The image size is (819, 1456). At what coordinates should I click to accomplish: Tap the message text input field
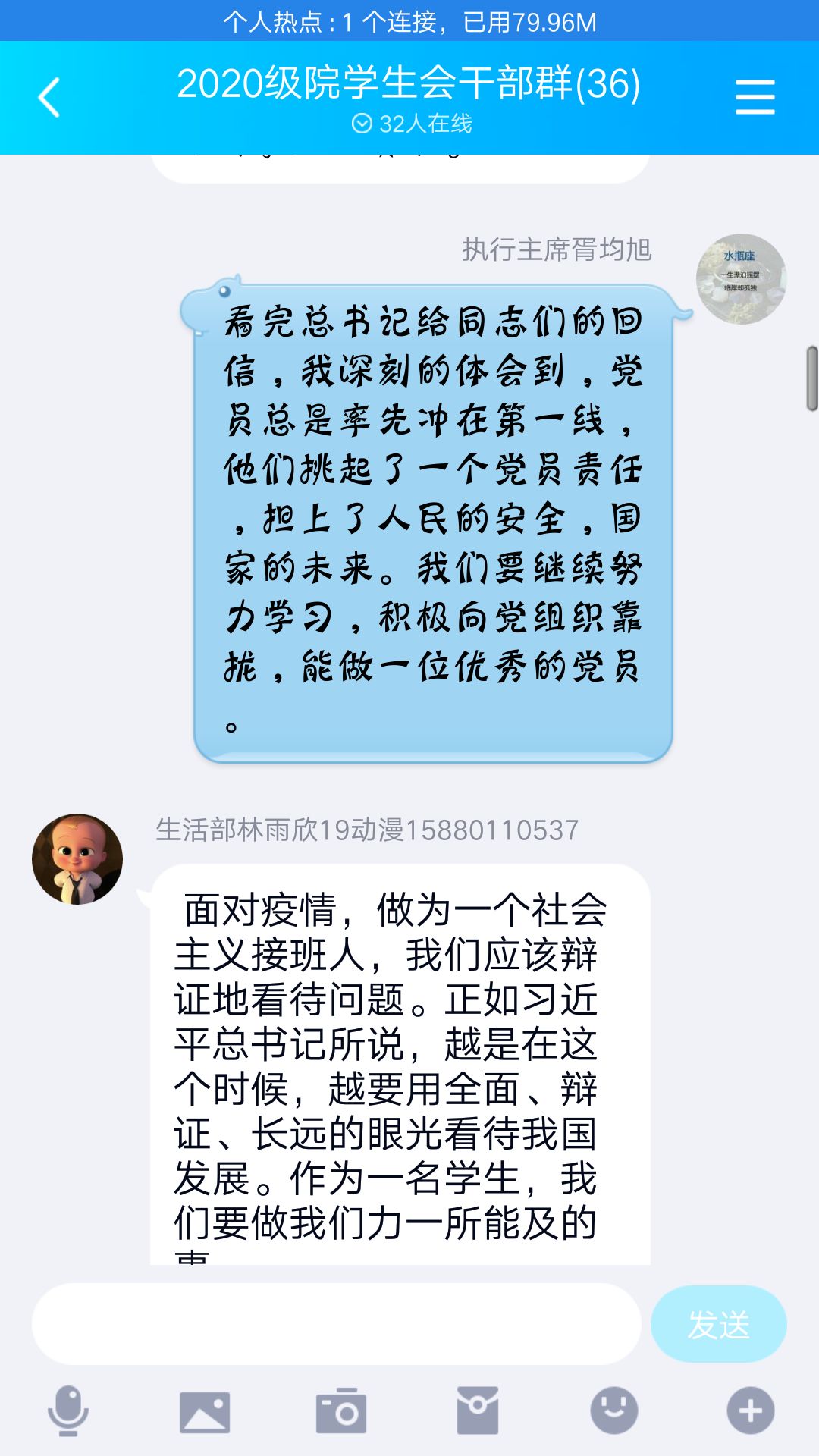[x=336, y=1324]
